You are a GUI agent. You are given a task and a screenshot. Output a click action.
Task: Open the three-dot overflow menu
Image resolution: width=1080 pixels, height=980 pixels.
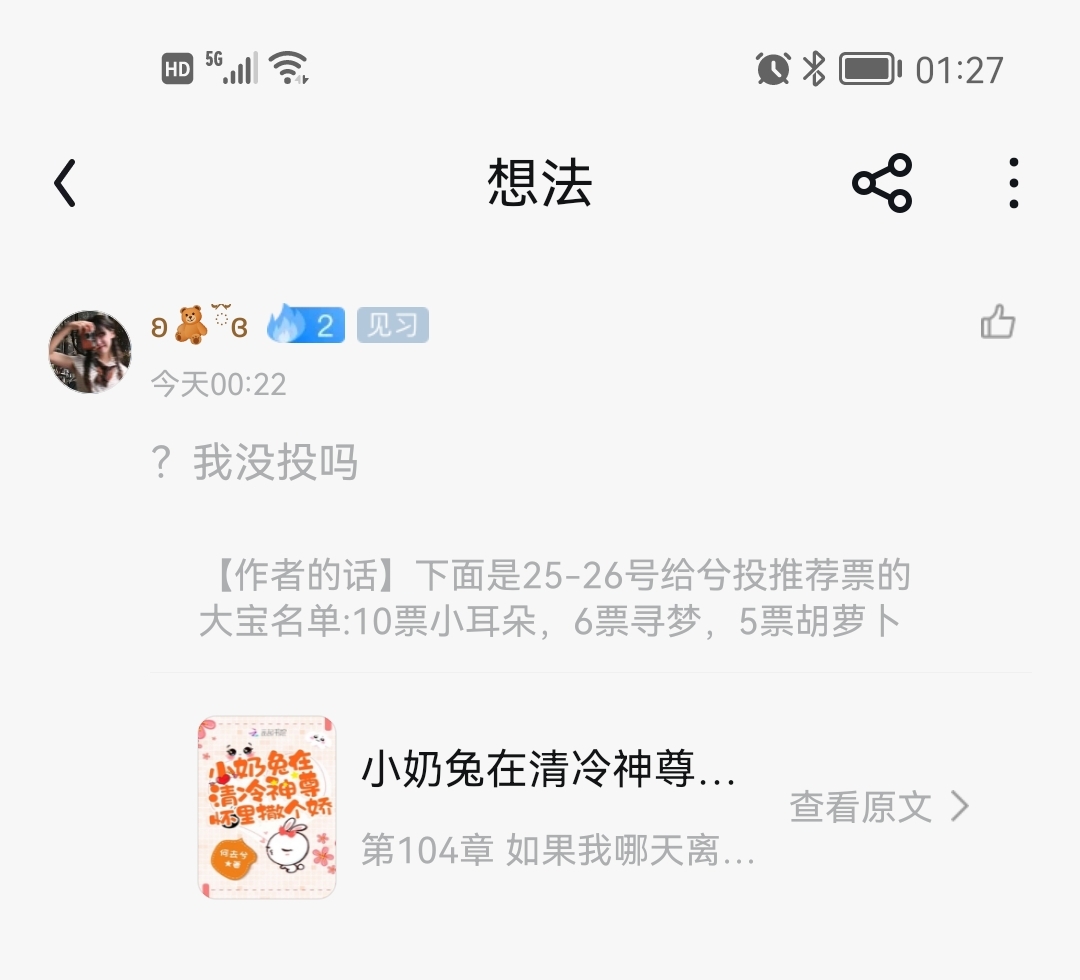tap(1013, 183)
